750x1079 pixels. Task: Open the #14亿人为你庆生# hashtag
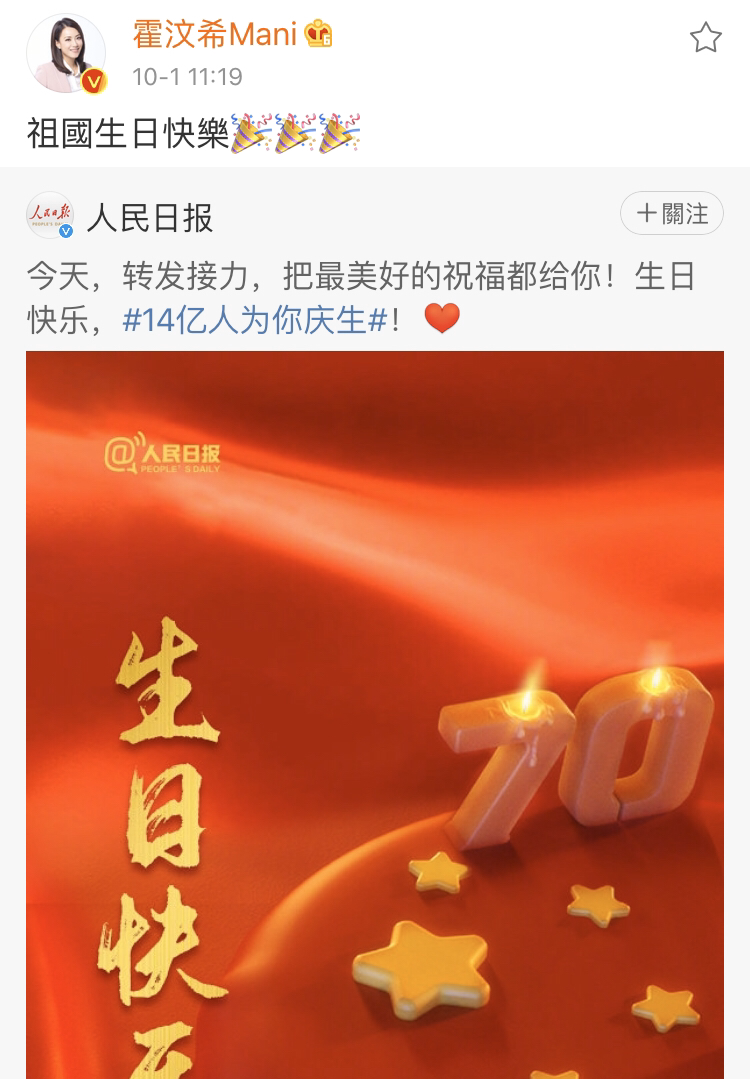point(255,320)
